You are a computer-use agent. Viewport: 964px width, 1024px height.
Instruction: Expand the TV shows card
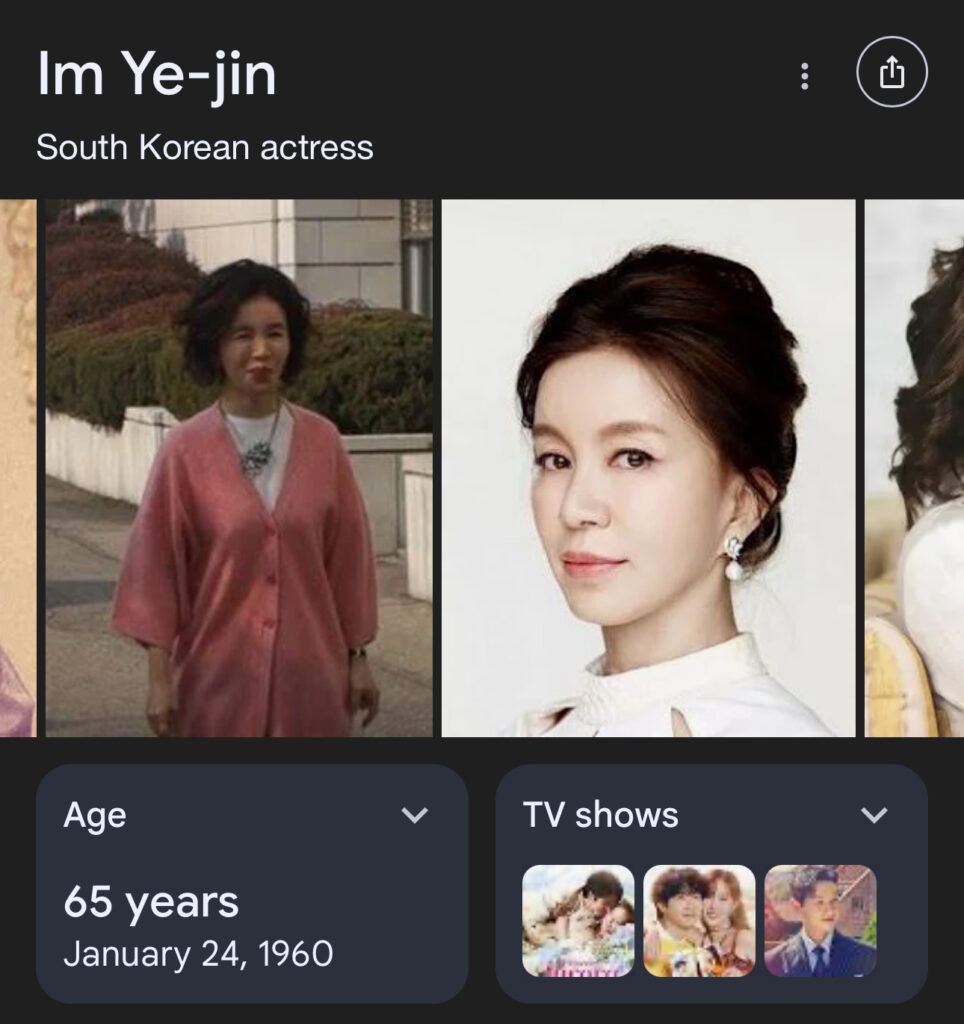click(x=874, y=815)
